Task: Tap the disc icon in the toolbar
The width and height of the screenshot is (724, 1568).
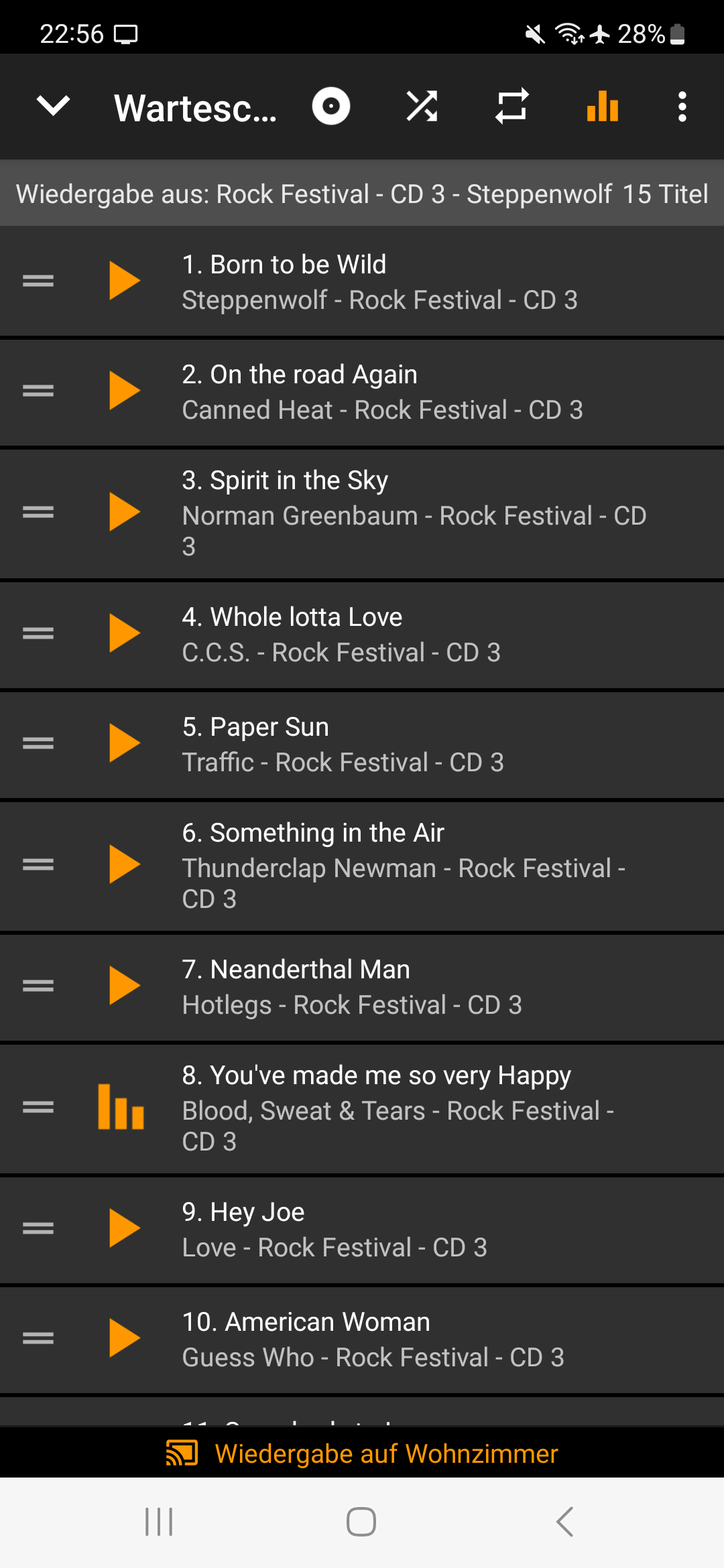Action: [331, 106]
